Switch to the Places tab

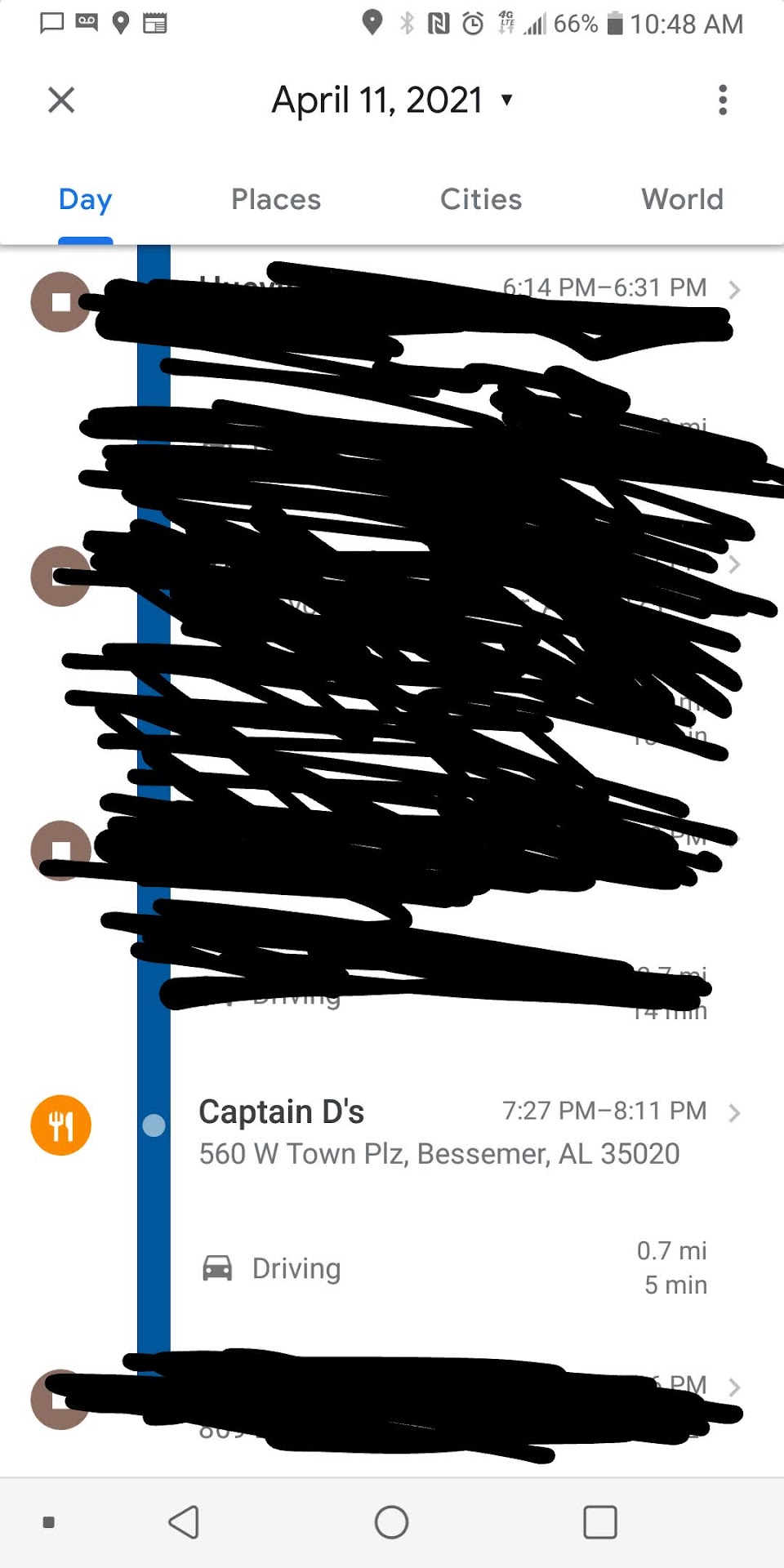[276, 200]
